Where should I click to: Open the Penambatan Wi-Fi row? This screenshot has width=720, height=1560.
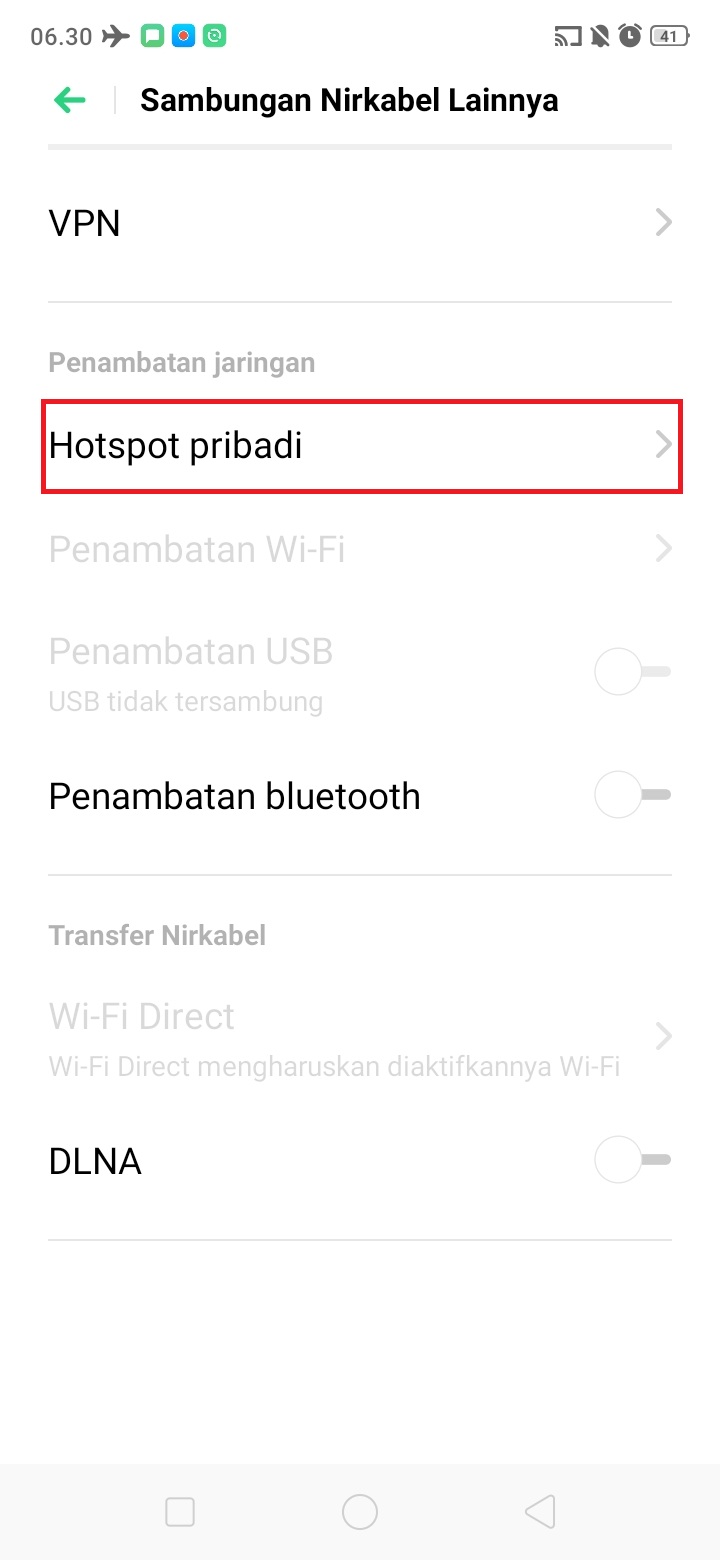360,549
